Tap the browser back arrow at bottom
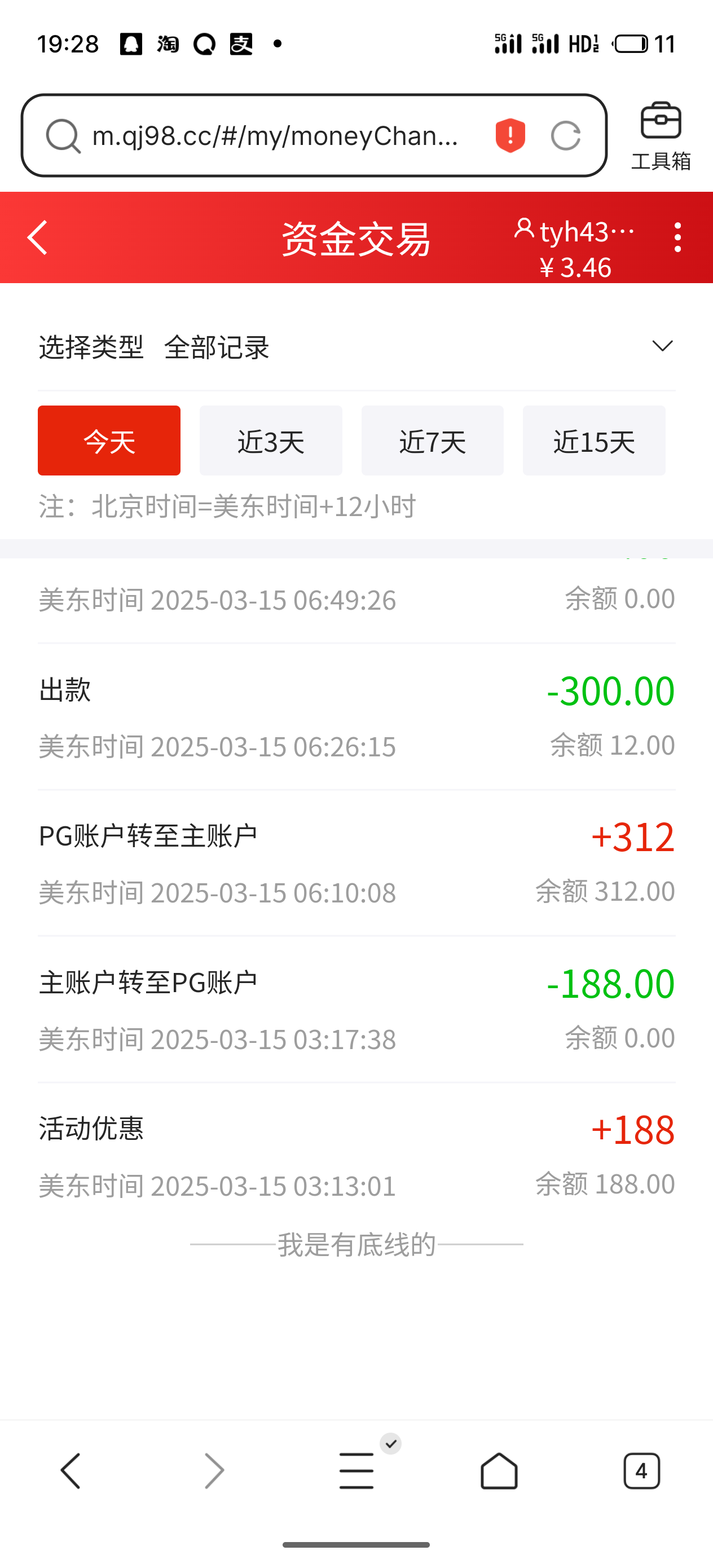Image resolution: width=713 pixels, height=1568 pixels. click(x=70, y=1470)
